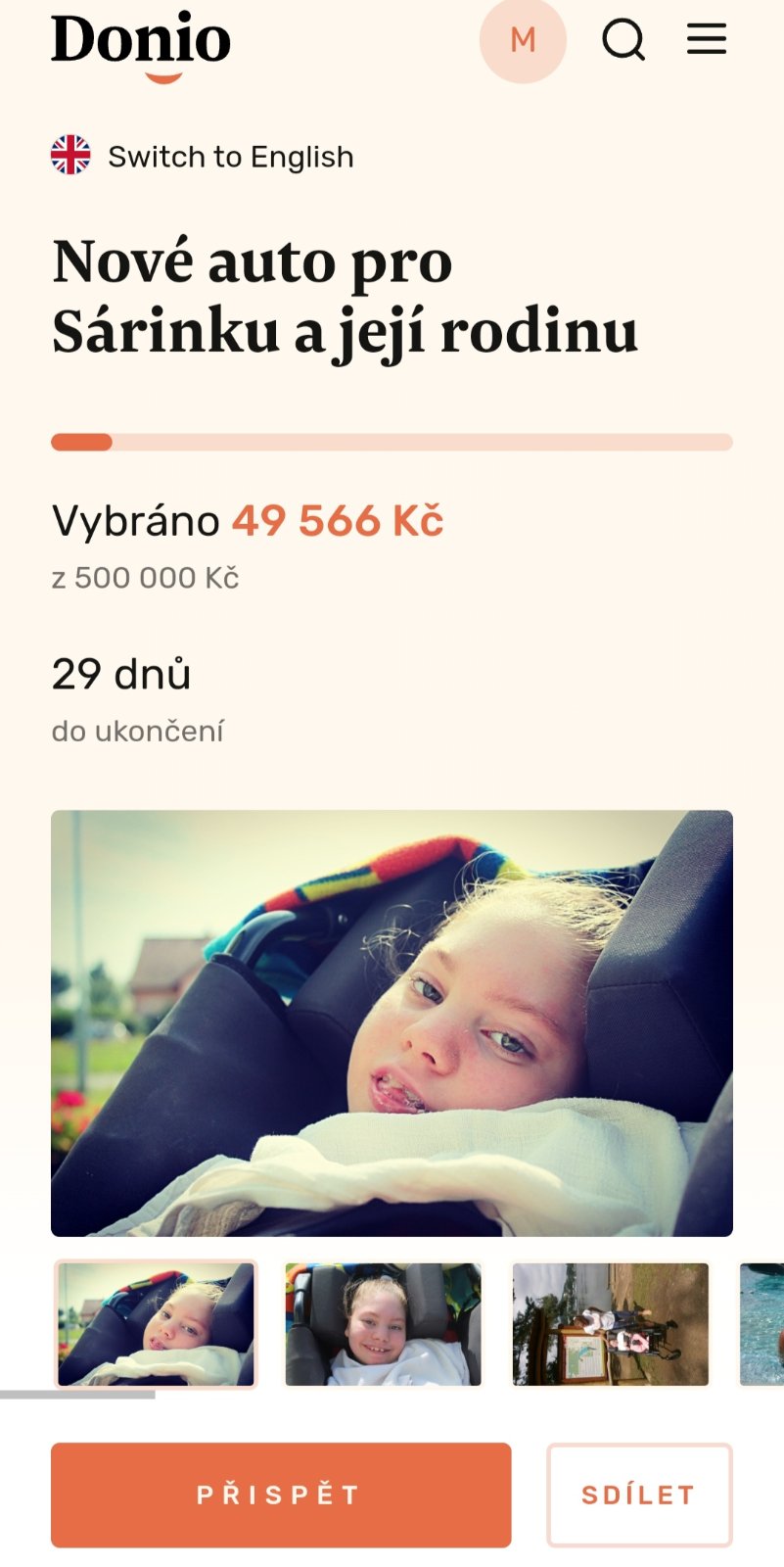Open the hamburger menu
Screen dimensions: 784x1567
click(706, 40)
